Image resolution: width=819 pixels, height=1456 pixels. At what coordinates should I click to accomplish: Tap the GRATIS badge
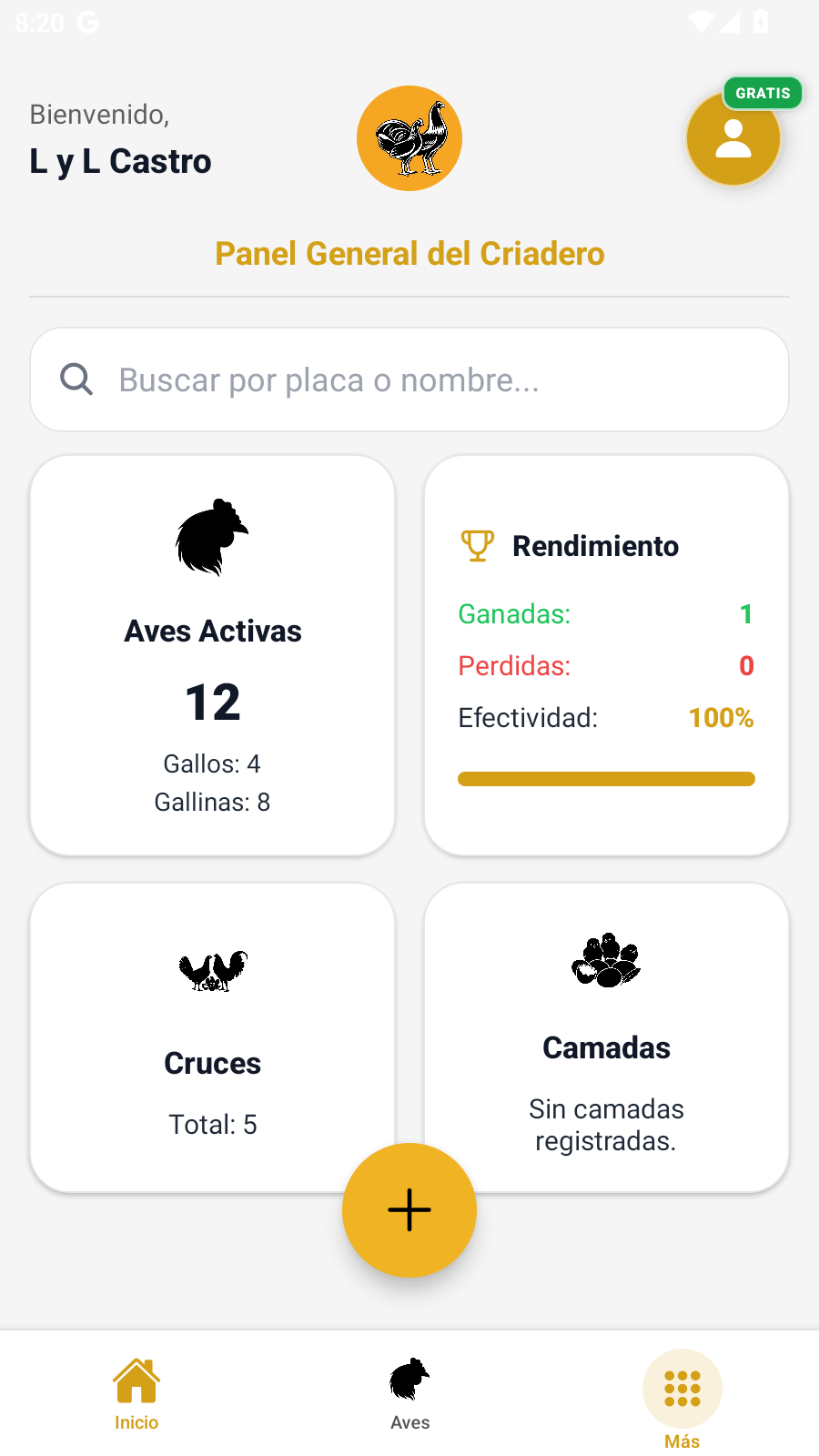pos(763,93)
